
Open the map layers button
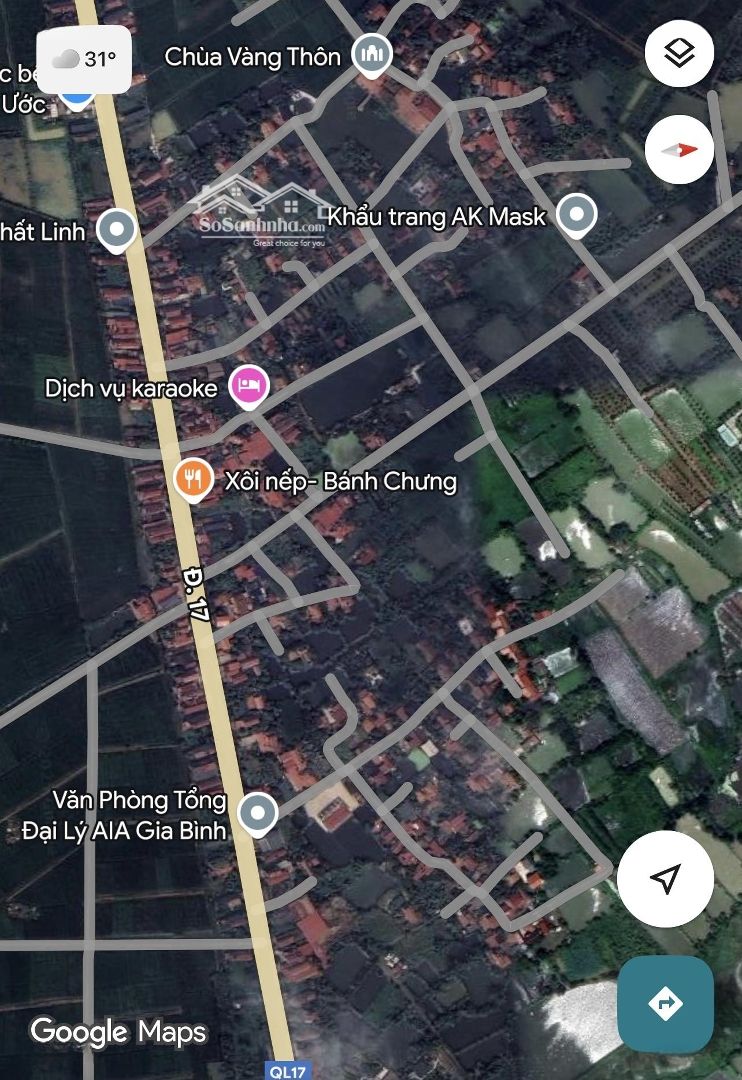[679, 53]
